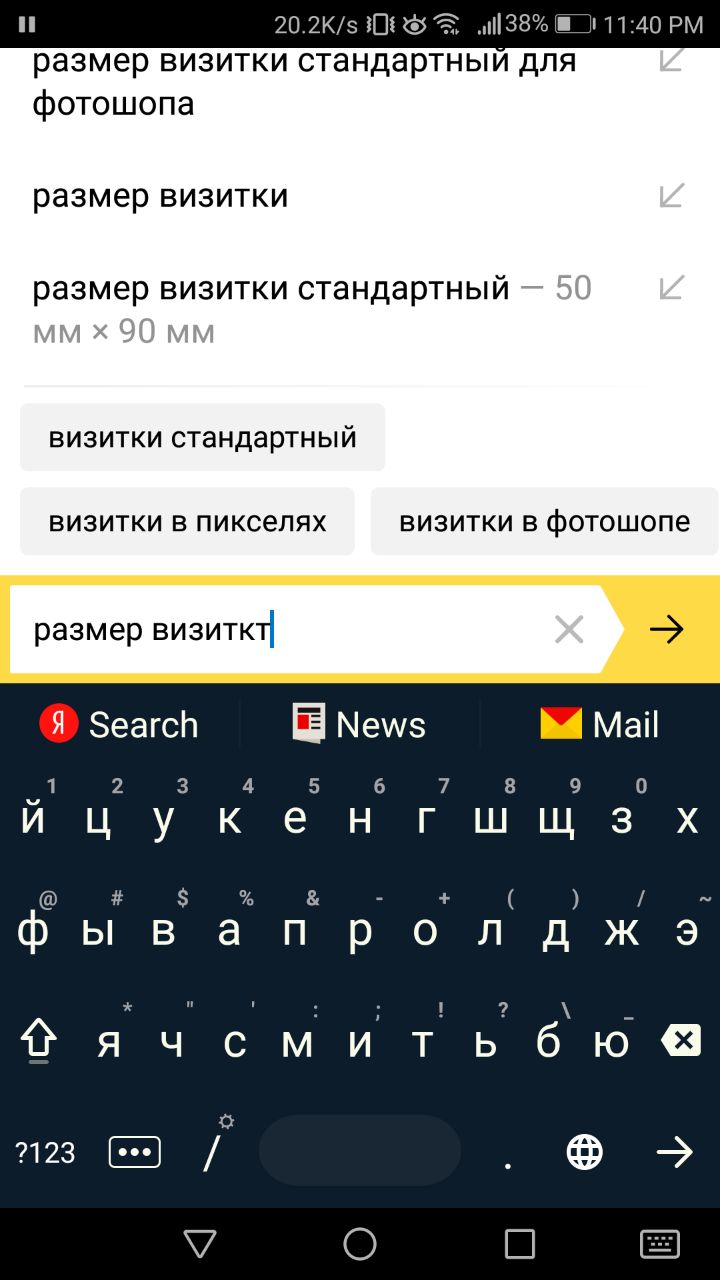Select the 'визитки в фотошопе' chip
The image size is (720, 1280).
pyautogui.click(x=544, y=521)
